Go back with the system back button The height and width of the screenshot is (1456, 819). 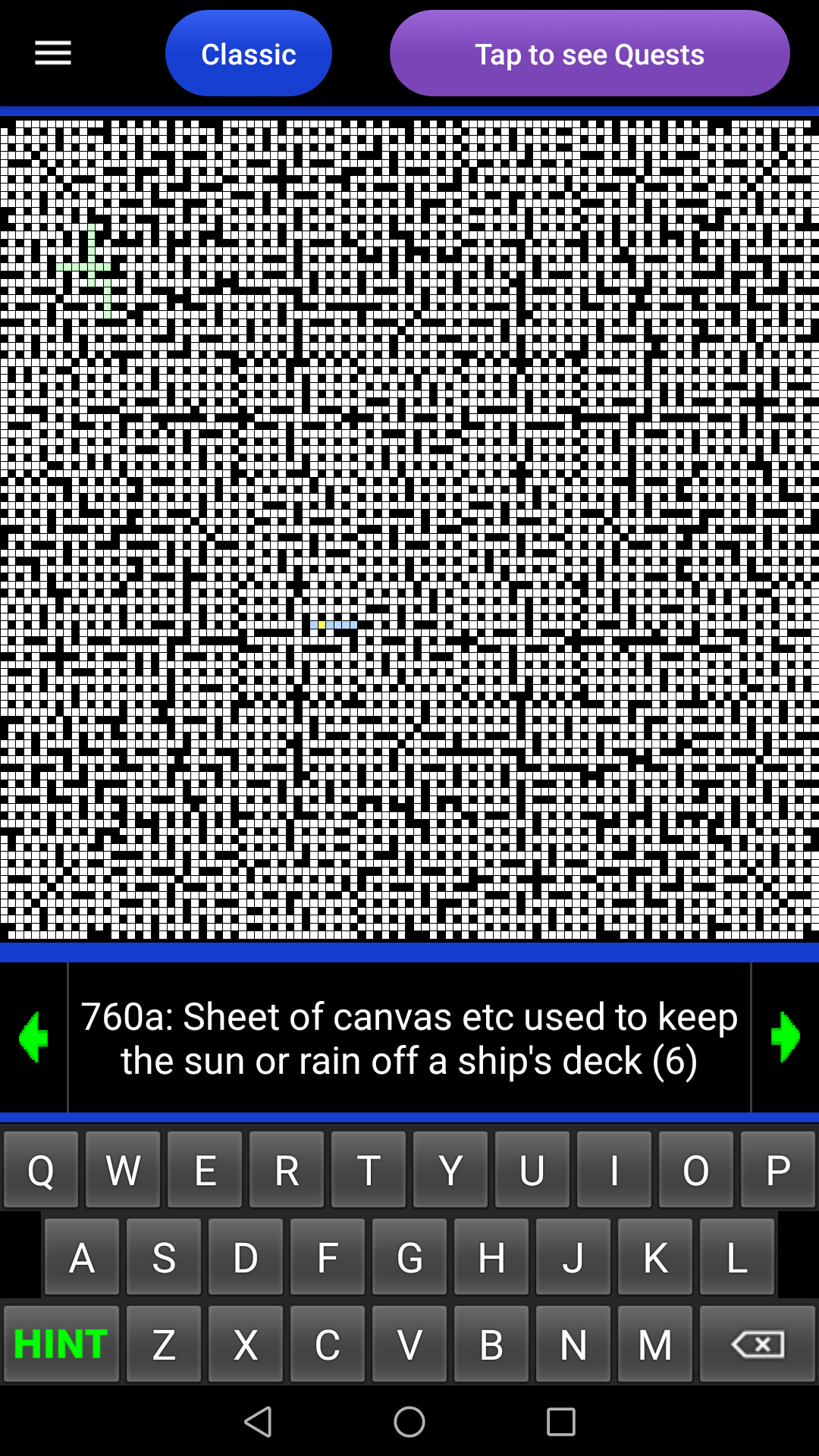point(258,1422)
